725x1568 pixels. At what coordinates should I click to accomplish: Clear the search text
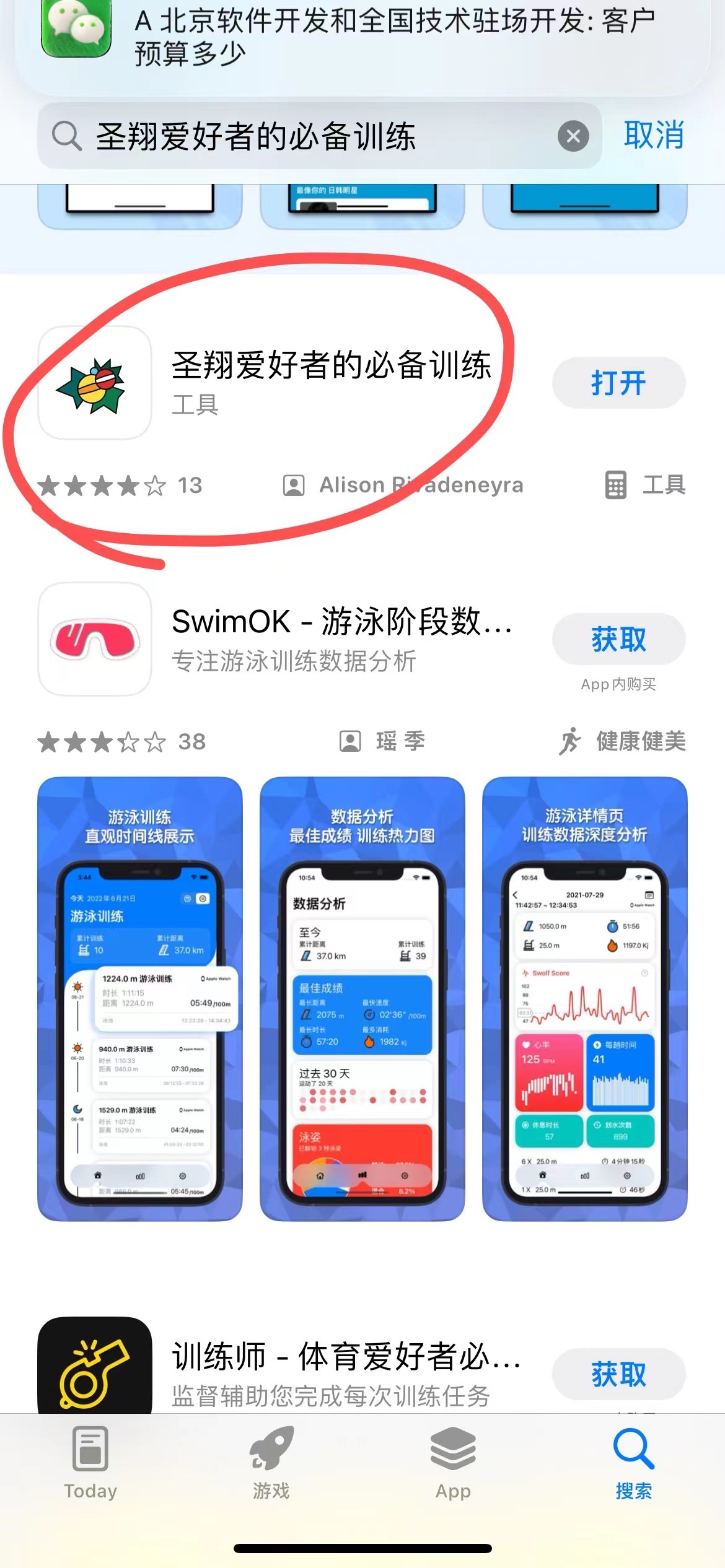click(573, 136)
